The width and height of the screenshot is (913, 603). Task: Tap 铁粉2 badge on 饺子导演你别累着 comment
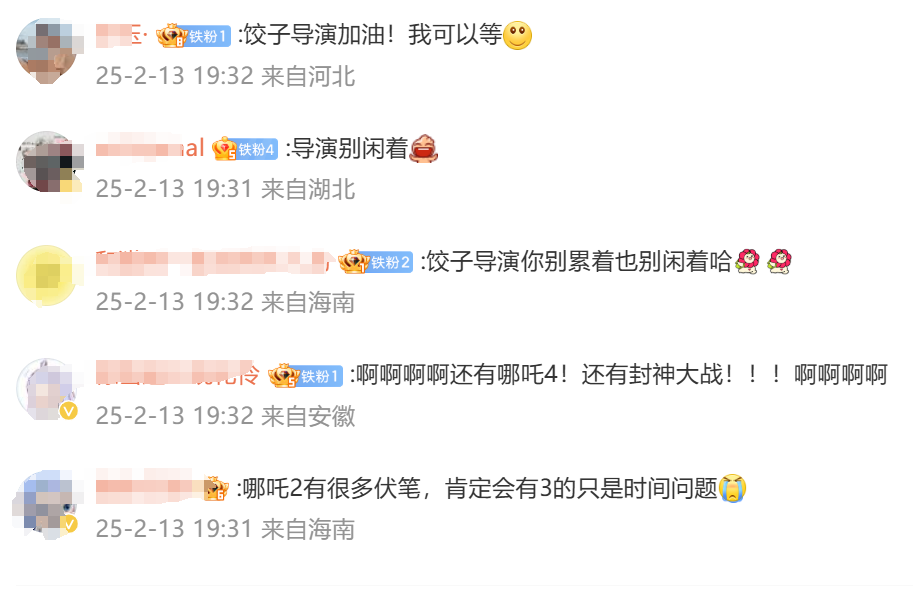click(x=390, y=262)
